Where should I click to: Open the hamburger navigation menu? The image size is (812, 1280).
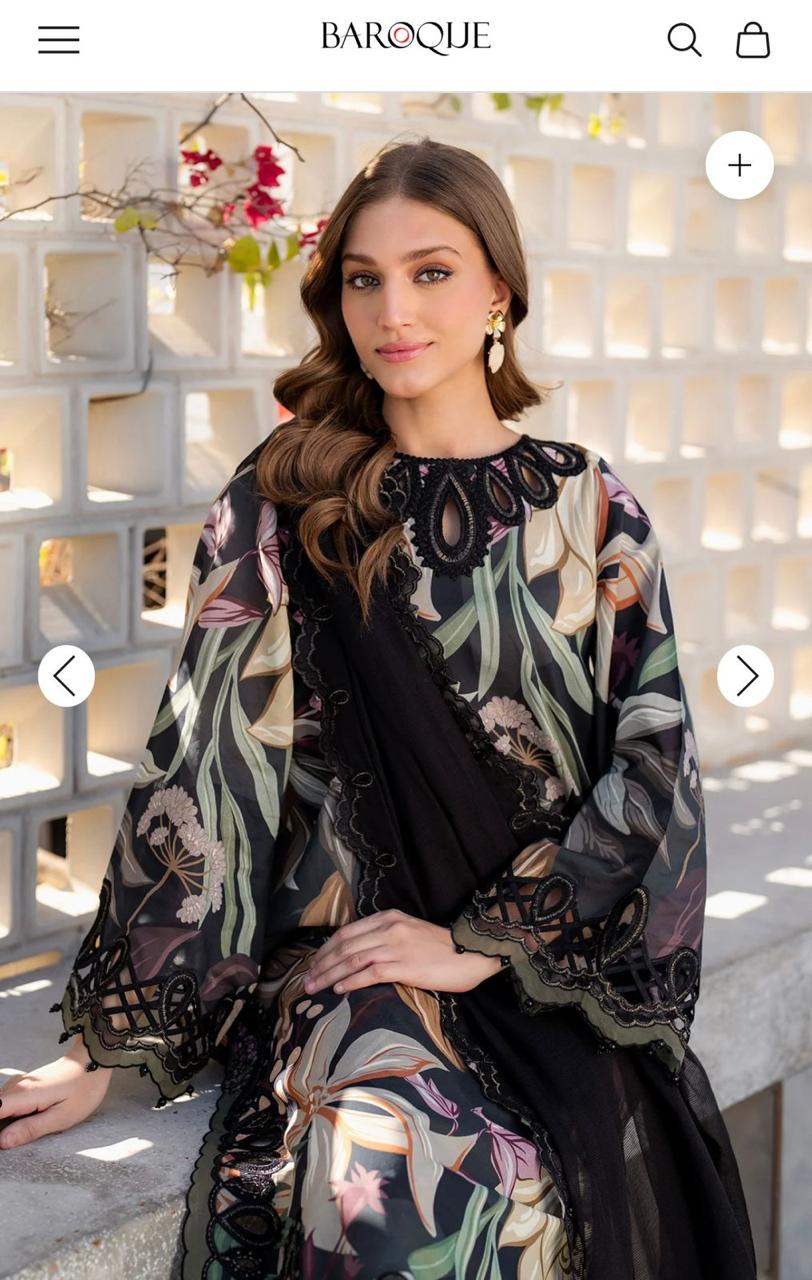(x=59, y=40)
